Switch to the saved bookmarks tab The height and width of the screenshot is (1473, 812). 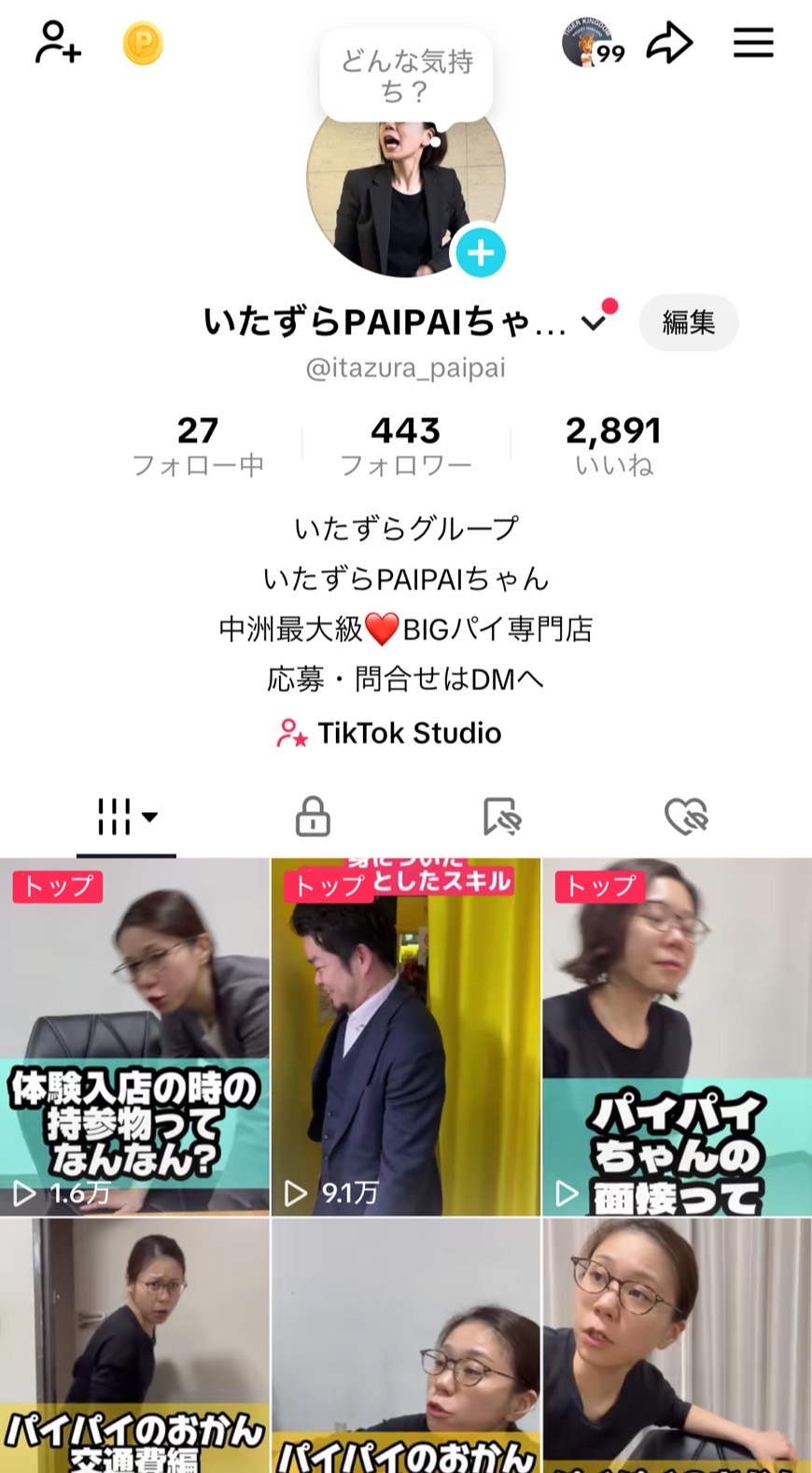tap(501, 816)
